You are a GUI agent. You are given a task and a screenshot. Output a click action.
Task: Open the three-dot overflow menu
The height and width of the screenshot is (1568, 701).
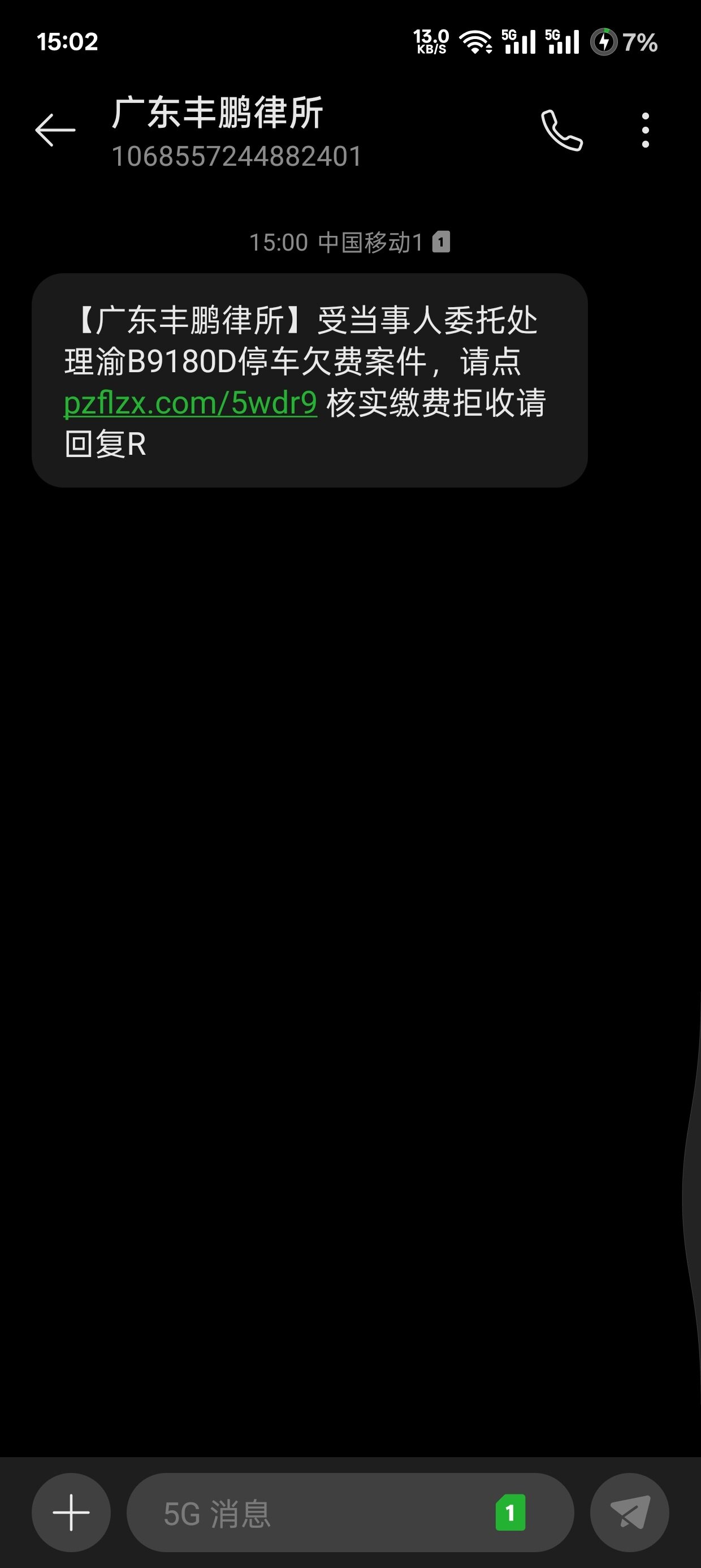(646, 130)
